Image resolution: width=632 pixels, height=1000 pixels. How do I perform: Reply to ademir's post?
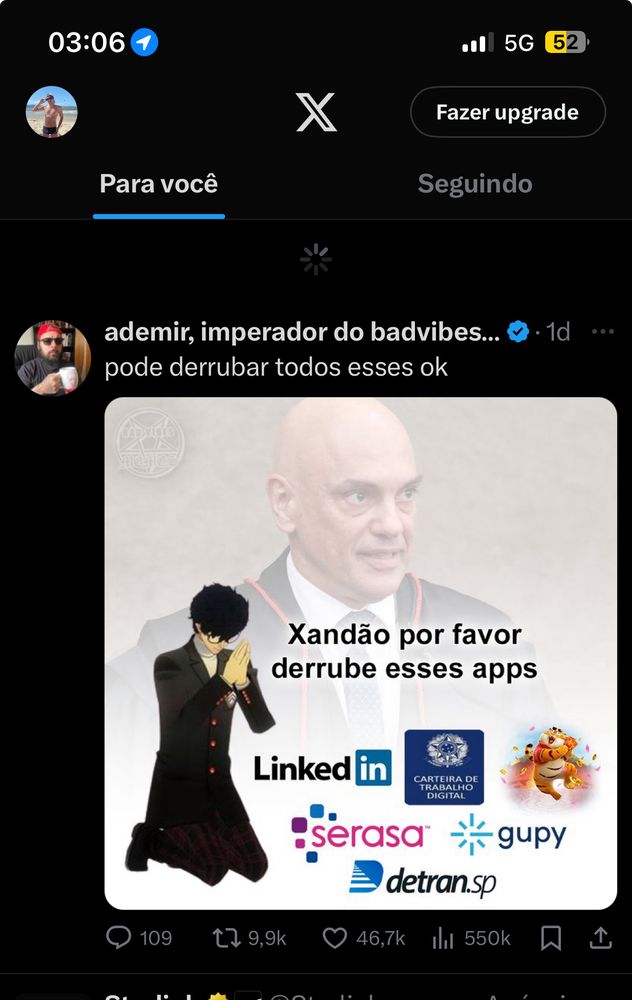(120, 938)
